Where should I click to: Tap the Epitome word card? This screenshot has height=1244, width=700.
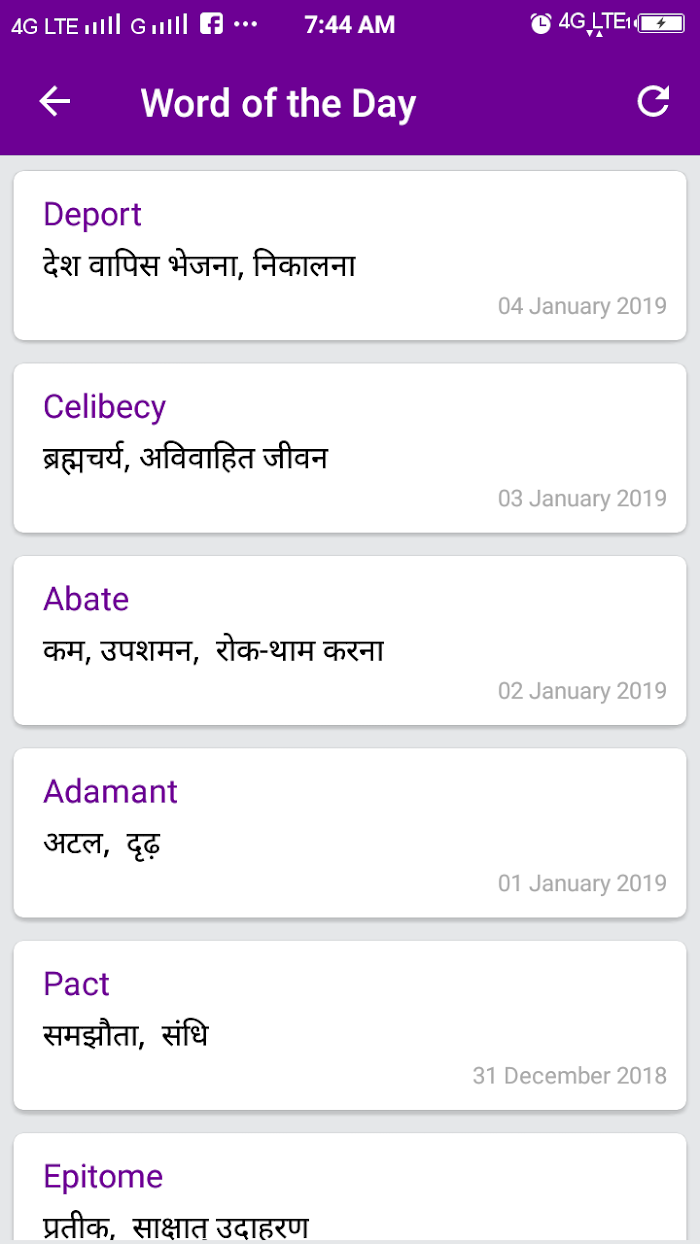pos(350,1189)
